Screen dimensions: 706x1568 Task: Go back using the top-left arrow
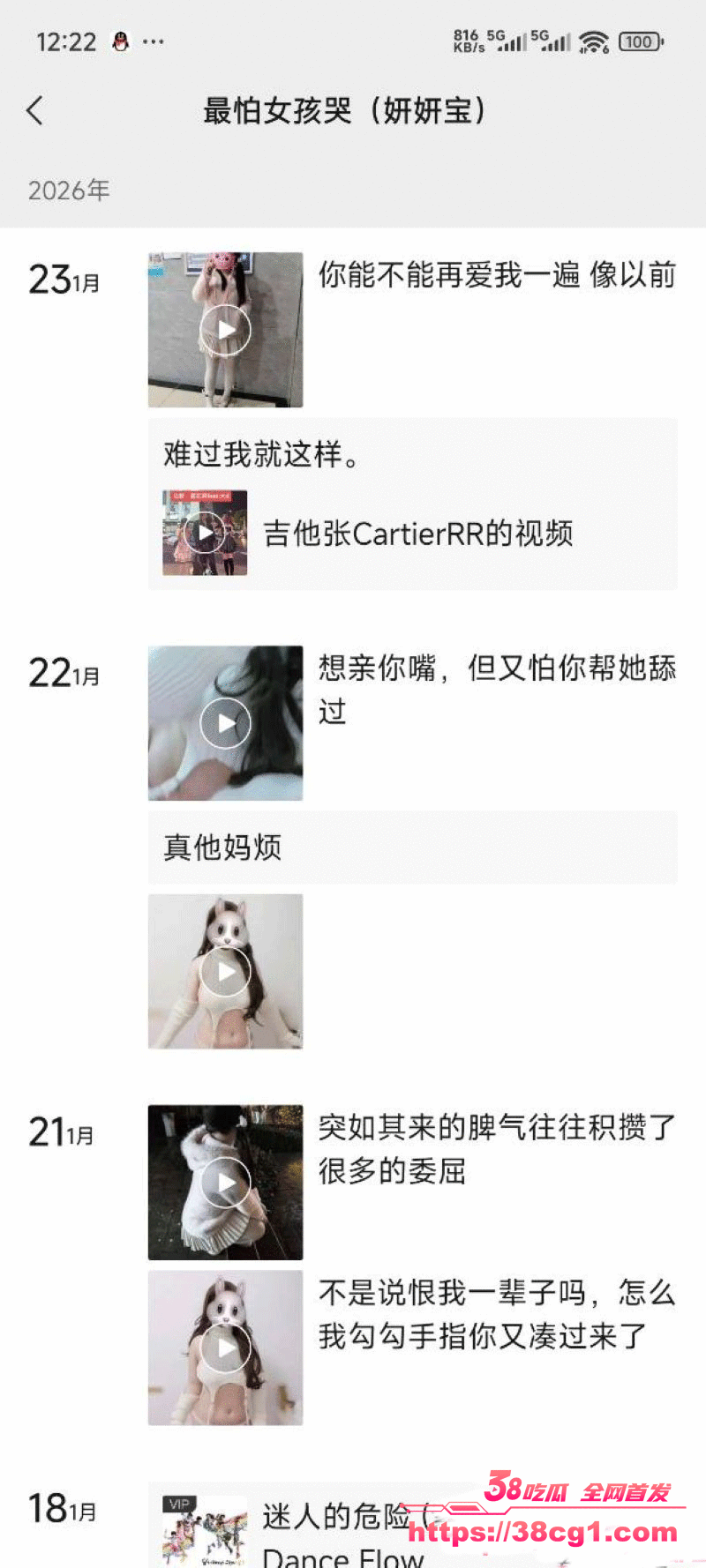coord(35,111)
